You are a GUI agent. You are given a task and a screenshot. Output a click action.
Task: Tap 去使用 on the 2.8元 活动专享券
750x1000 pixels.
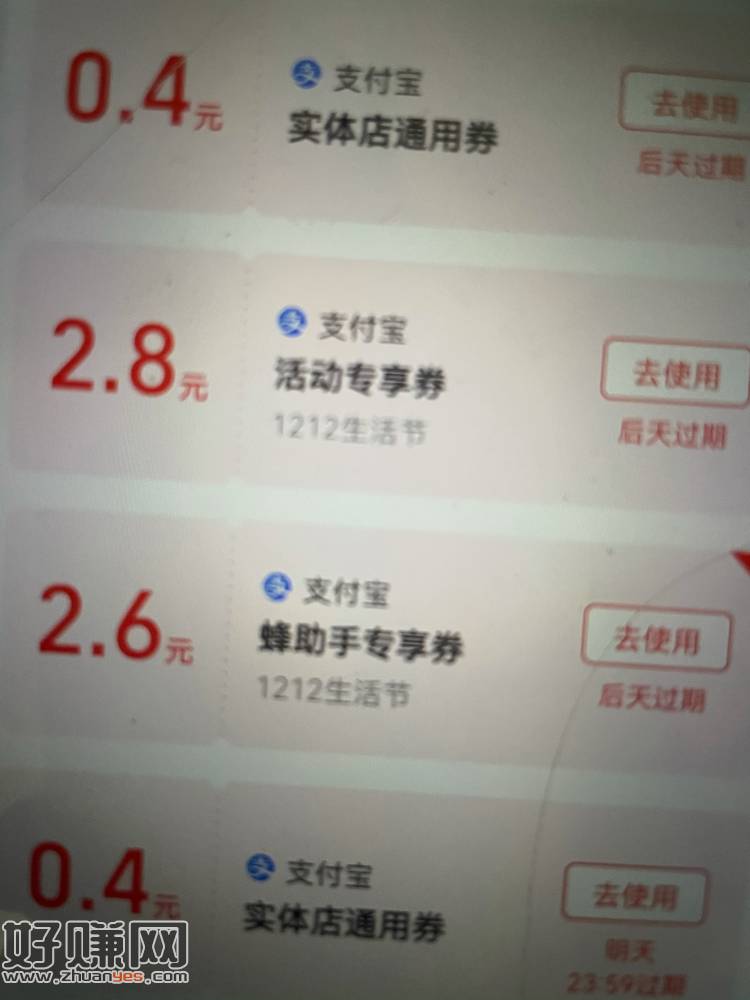click(675, 375)
